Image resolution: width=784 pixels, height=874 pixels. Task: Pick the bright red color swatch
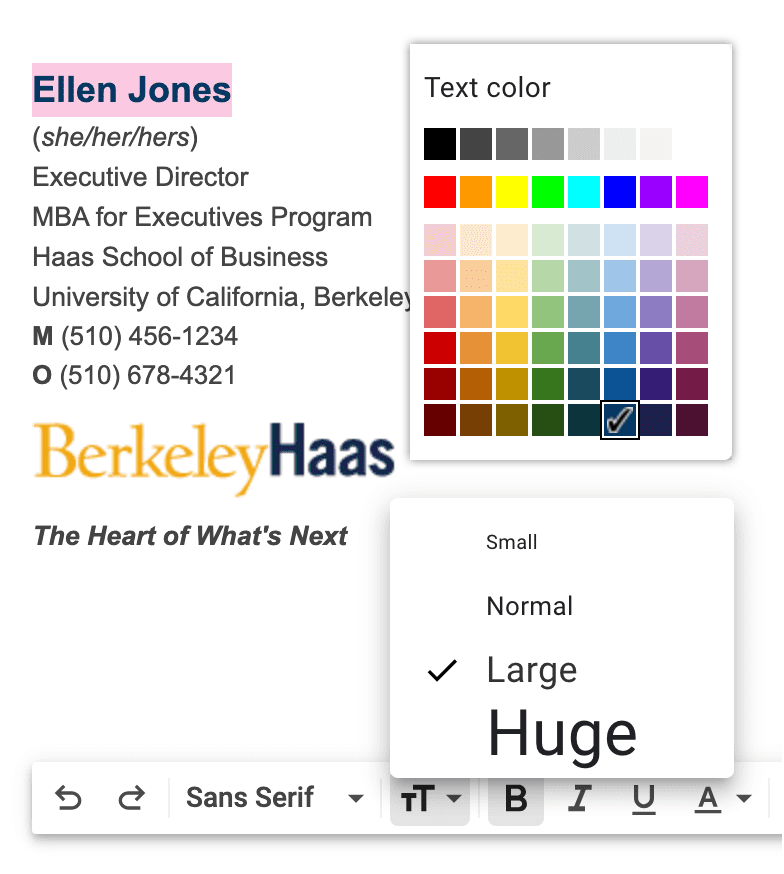[440, 192]
